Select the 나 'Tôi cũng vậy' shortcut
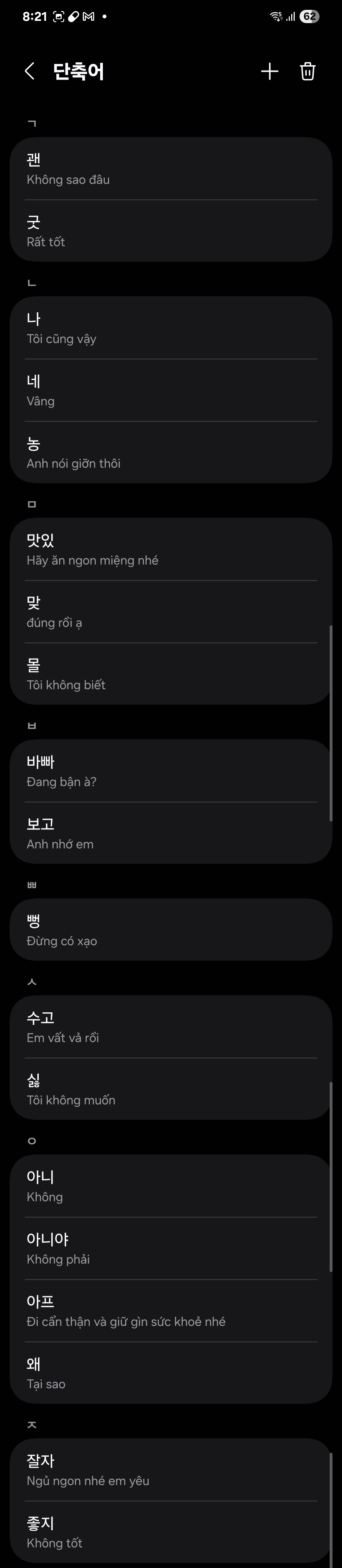342x1568 pixels. [x=171, y=328]
